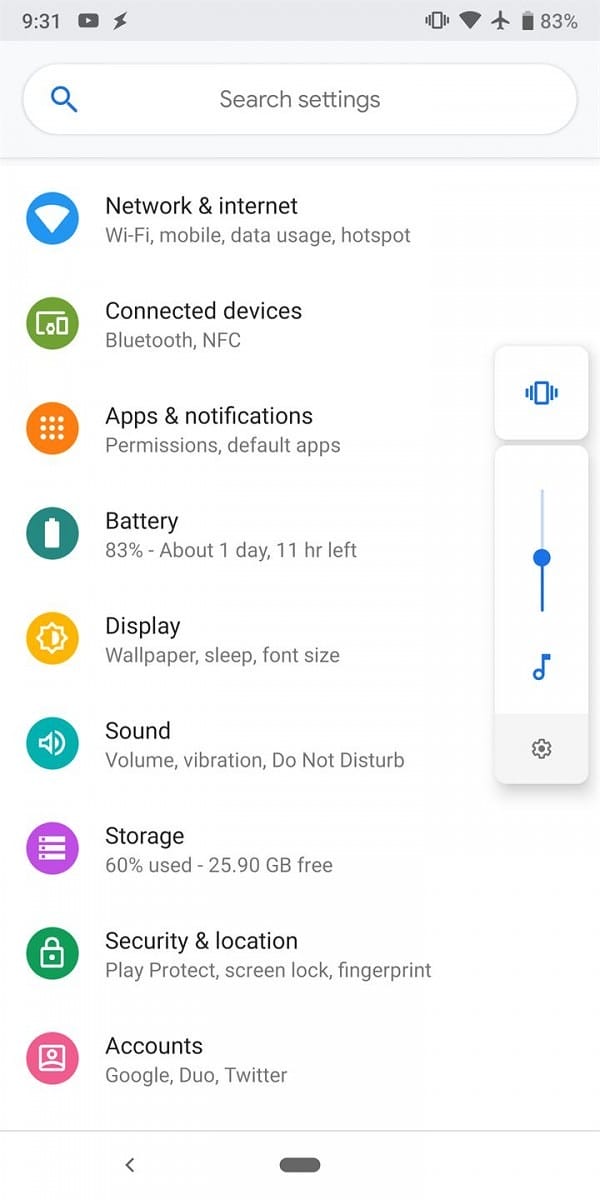Screen dimensions: 600x1200
Task: Open volume panel settings gear
Action: (x=541, y=748)
